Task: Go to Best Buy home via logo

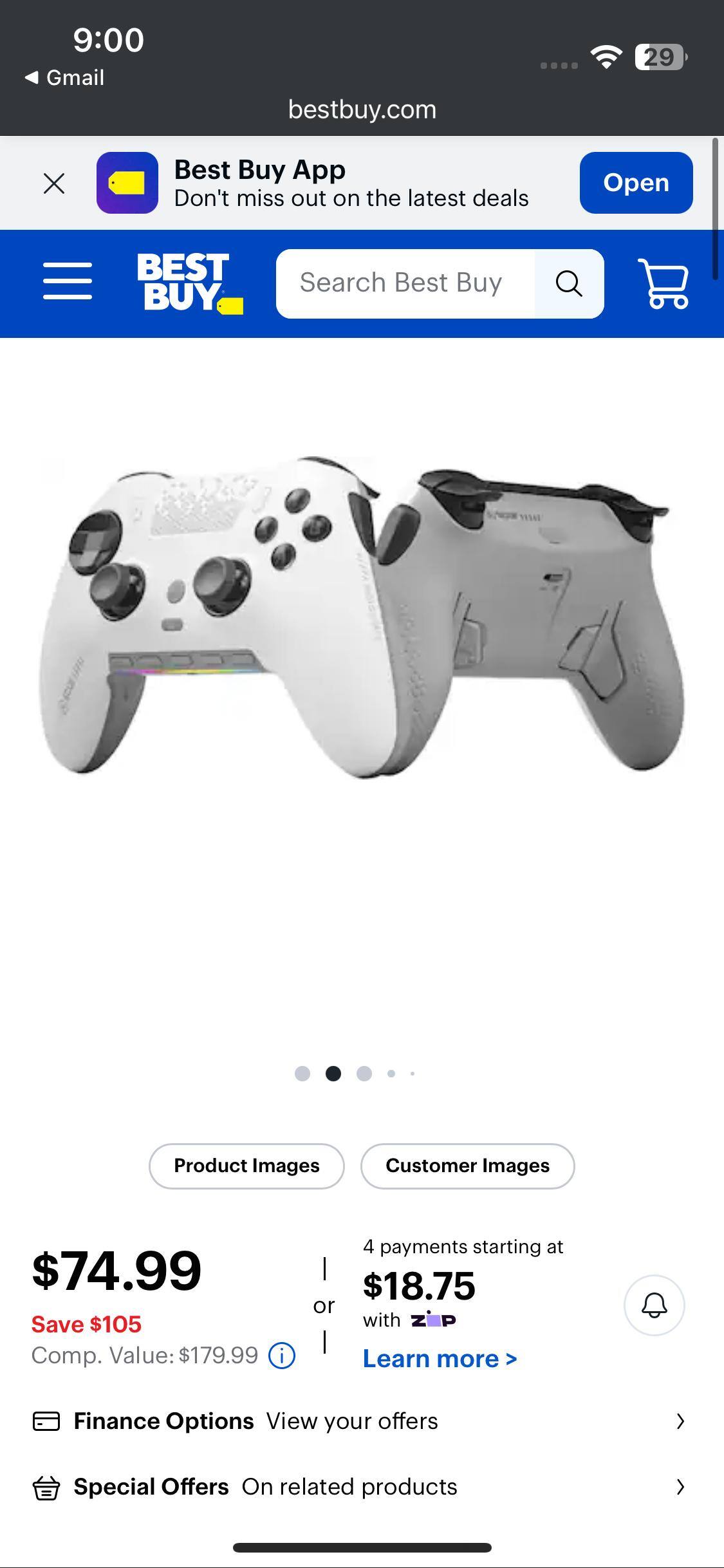Action: pos(189,283)
